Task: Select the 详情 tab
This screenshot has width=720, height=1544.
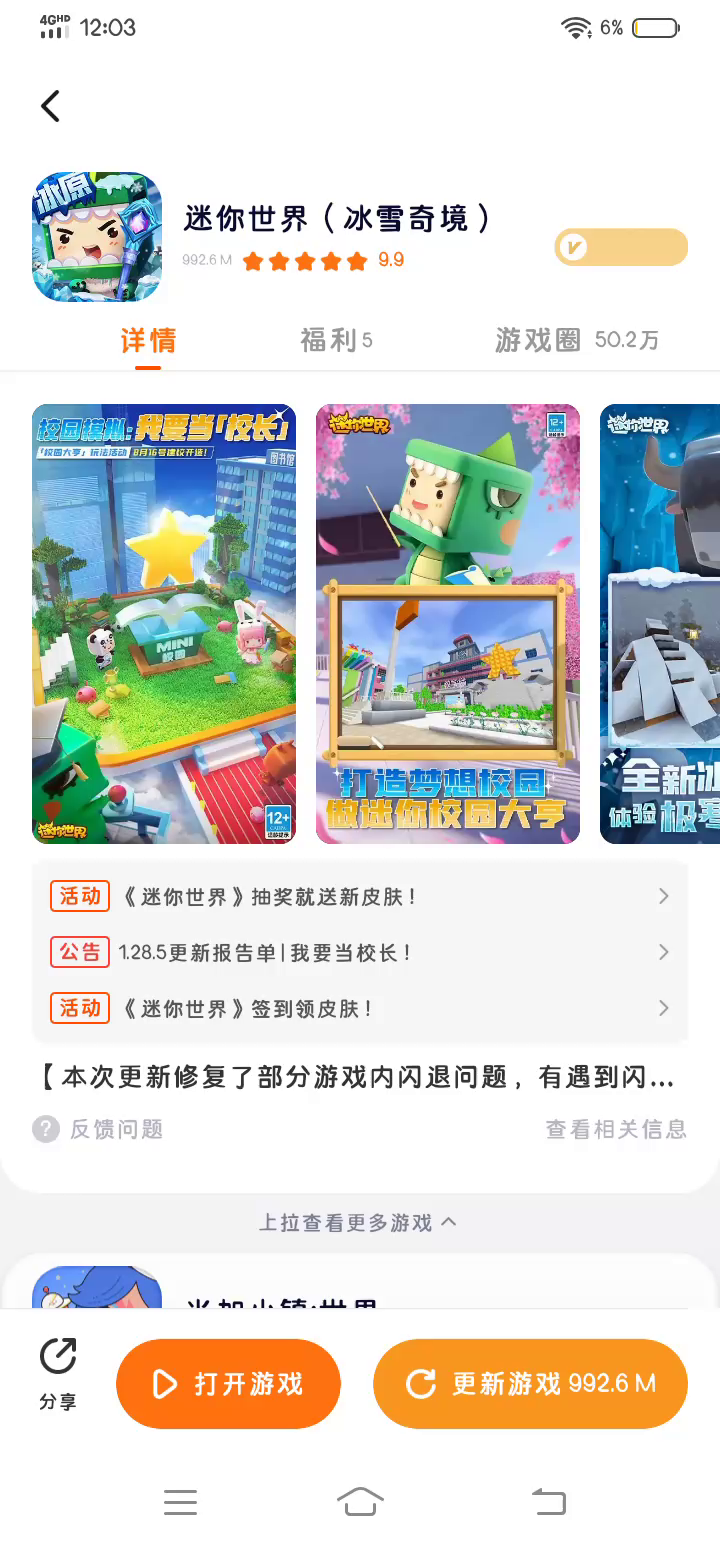Action: pos(148,340)
